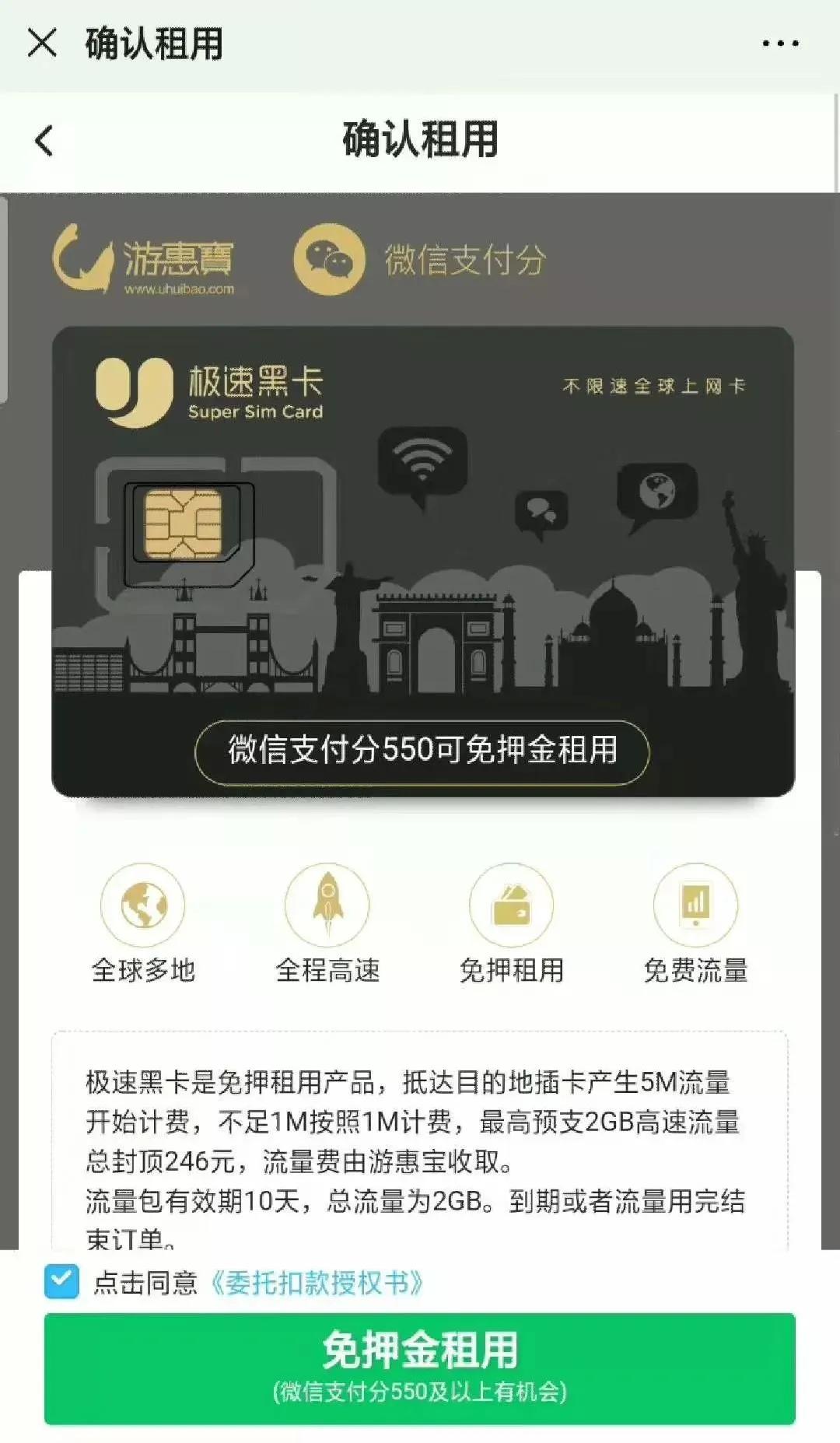Select the 全程高速 rocket icon
840x1443 pixels.
pos(327,906)
